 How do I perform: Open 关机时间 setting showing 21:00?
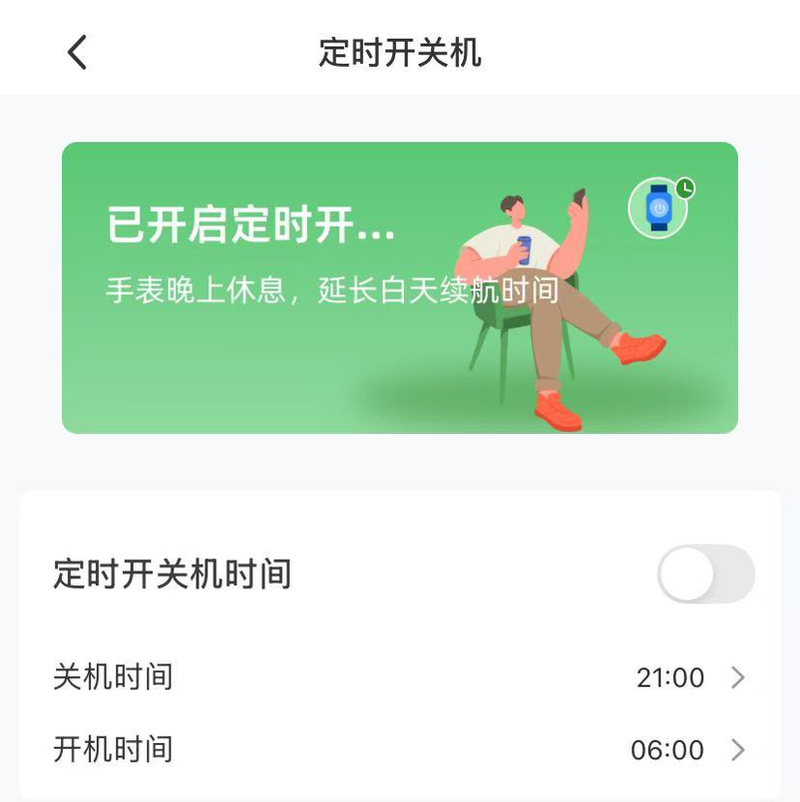coord(400,677)
